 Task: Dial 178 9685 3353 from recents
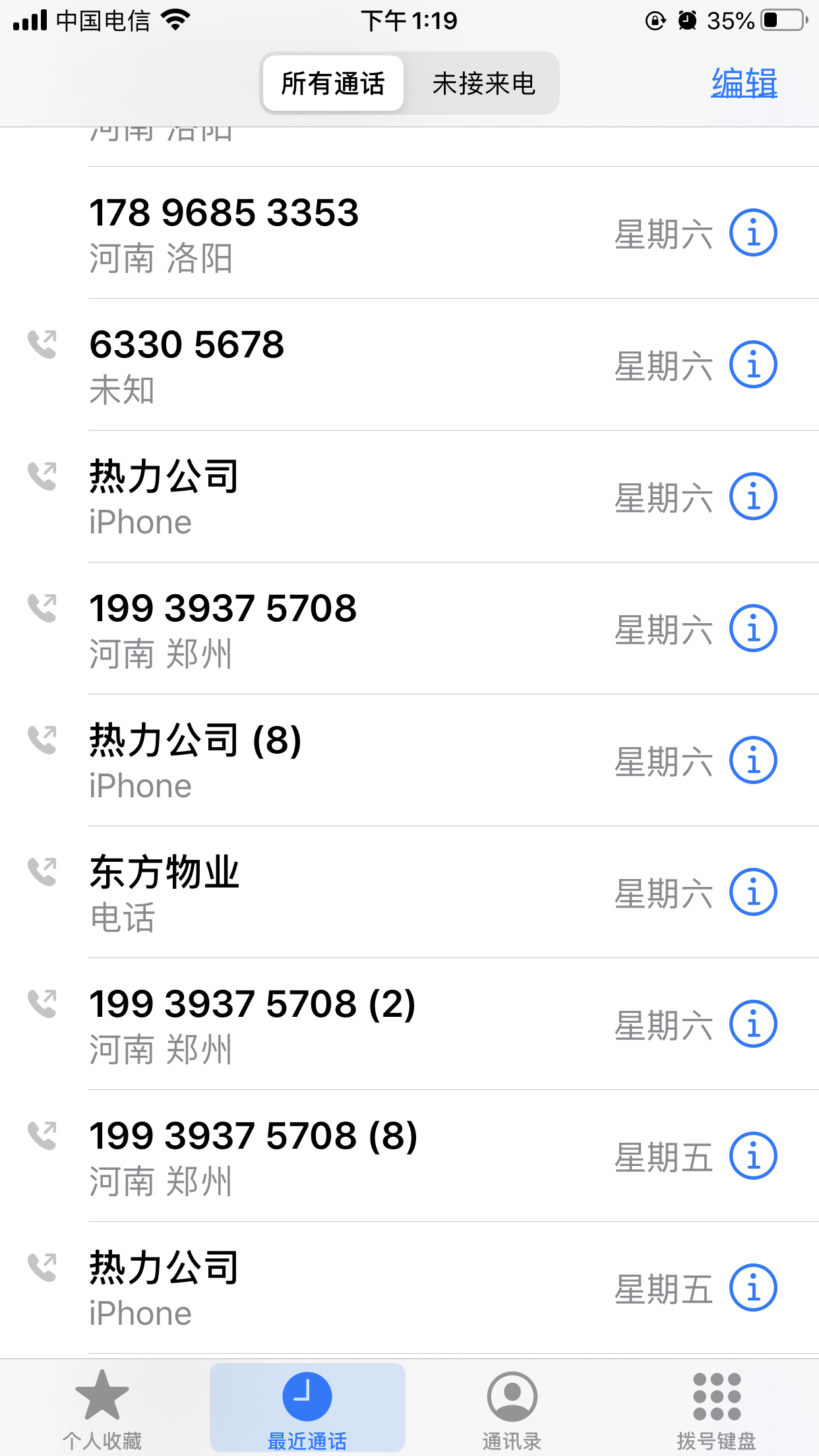409,233
